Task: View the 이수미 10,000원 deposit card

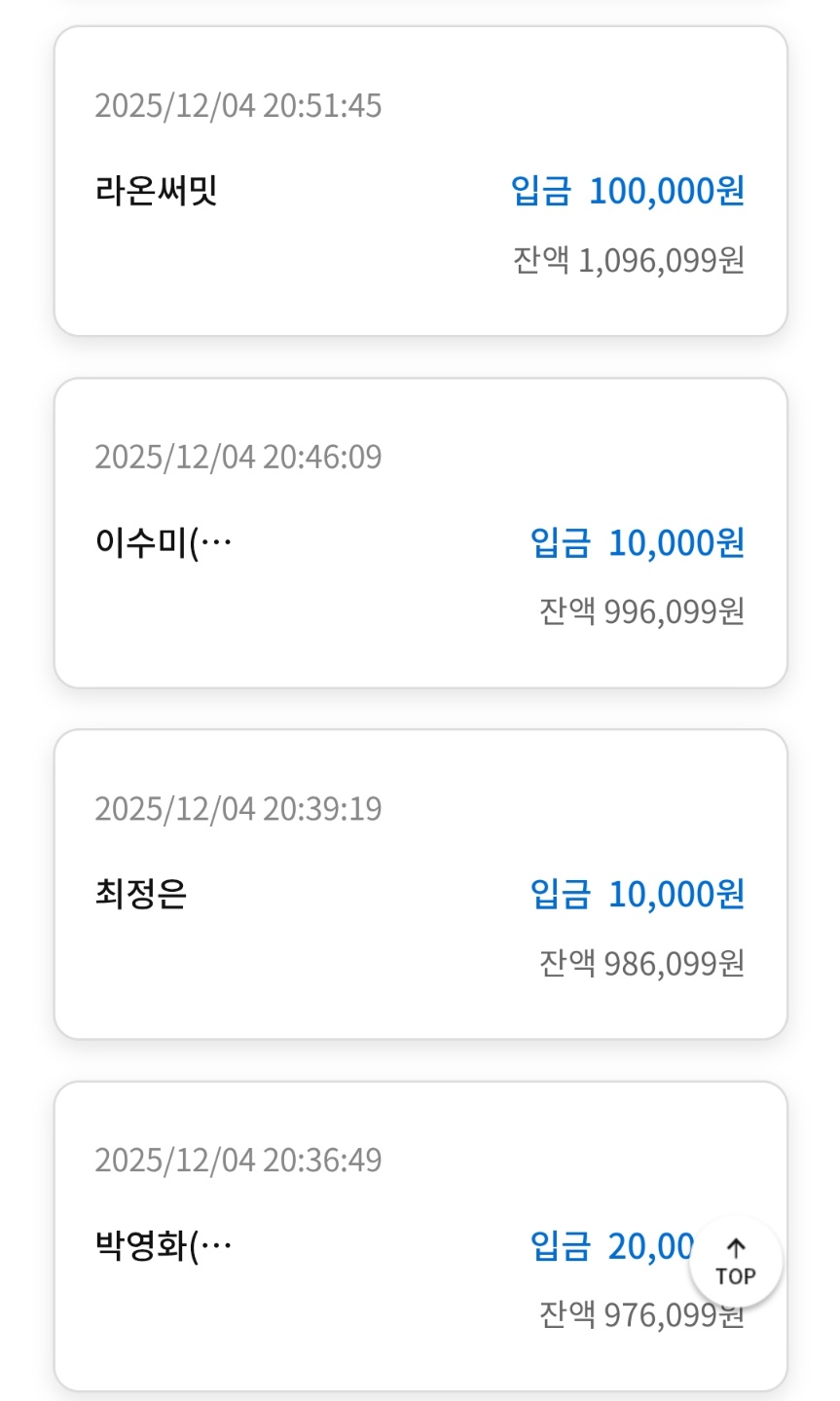Action: pos(420,534)
